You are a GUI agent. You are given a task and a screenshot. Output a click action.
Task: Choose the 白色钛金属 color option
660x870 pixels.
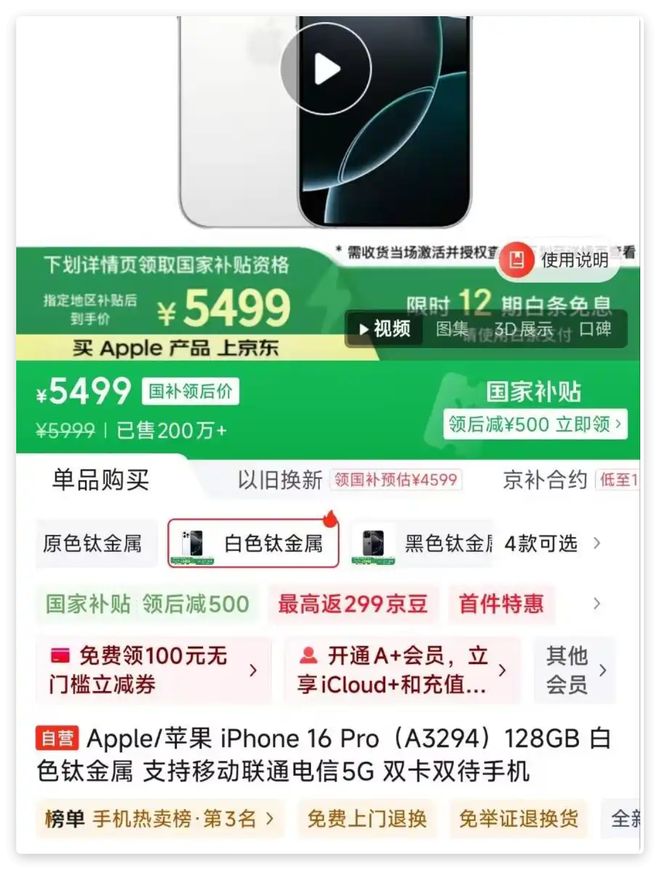[x=253, y=544]
